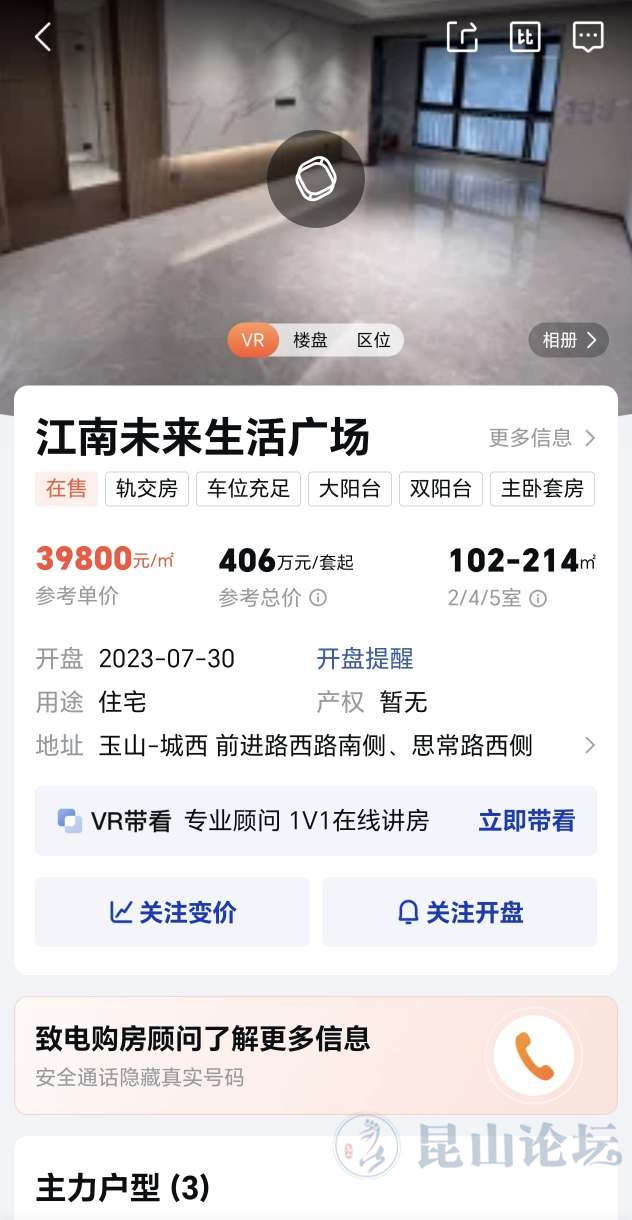Viewport: 632px width, 1220px height.
Task: Share this property listing
Action: (x=462, y=37)
